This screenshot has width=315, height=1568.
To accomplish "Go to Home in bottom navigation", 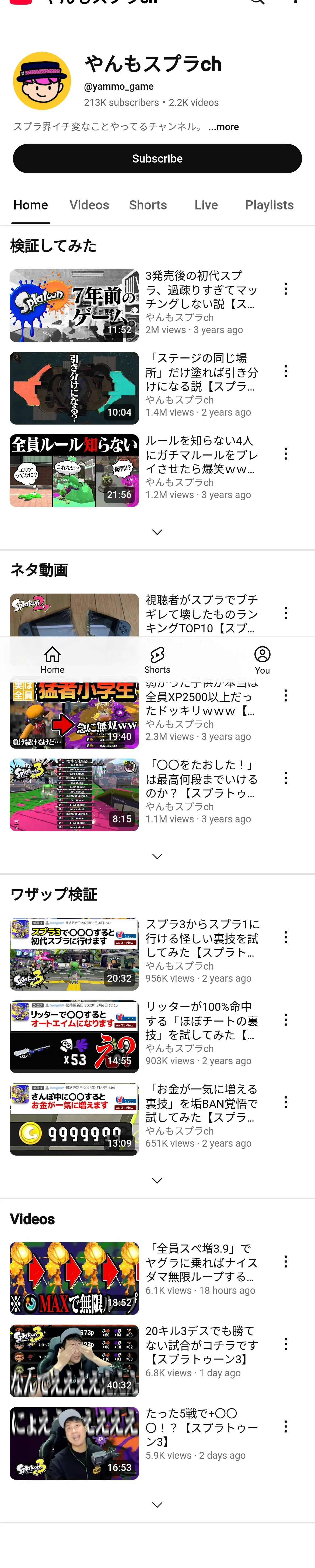I will pyautogui.click(x=52, y=660).
